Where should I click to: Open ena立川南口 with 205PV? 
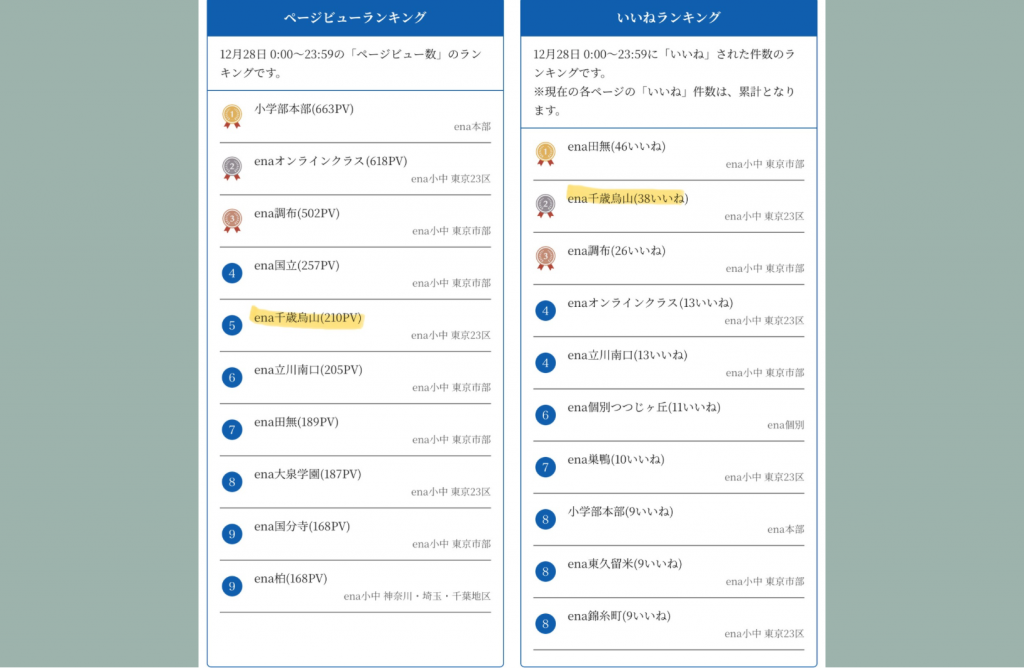click(x=308, y=370)
